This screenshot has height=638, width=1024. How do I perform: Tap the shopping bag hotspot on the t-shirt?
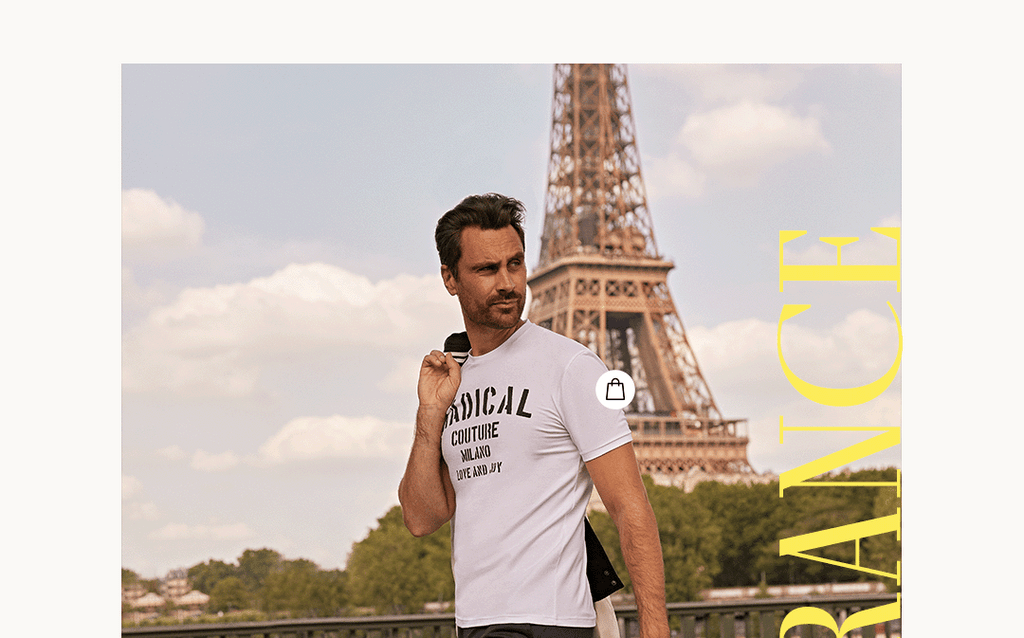(x=615, y=390)
